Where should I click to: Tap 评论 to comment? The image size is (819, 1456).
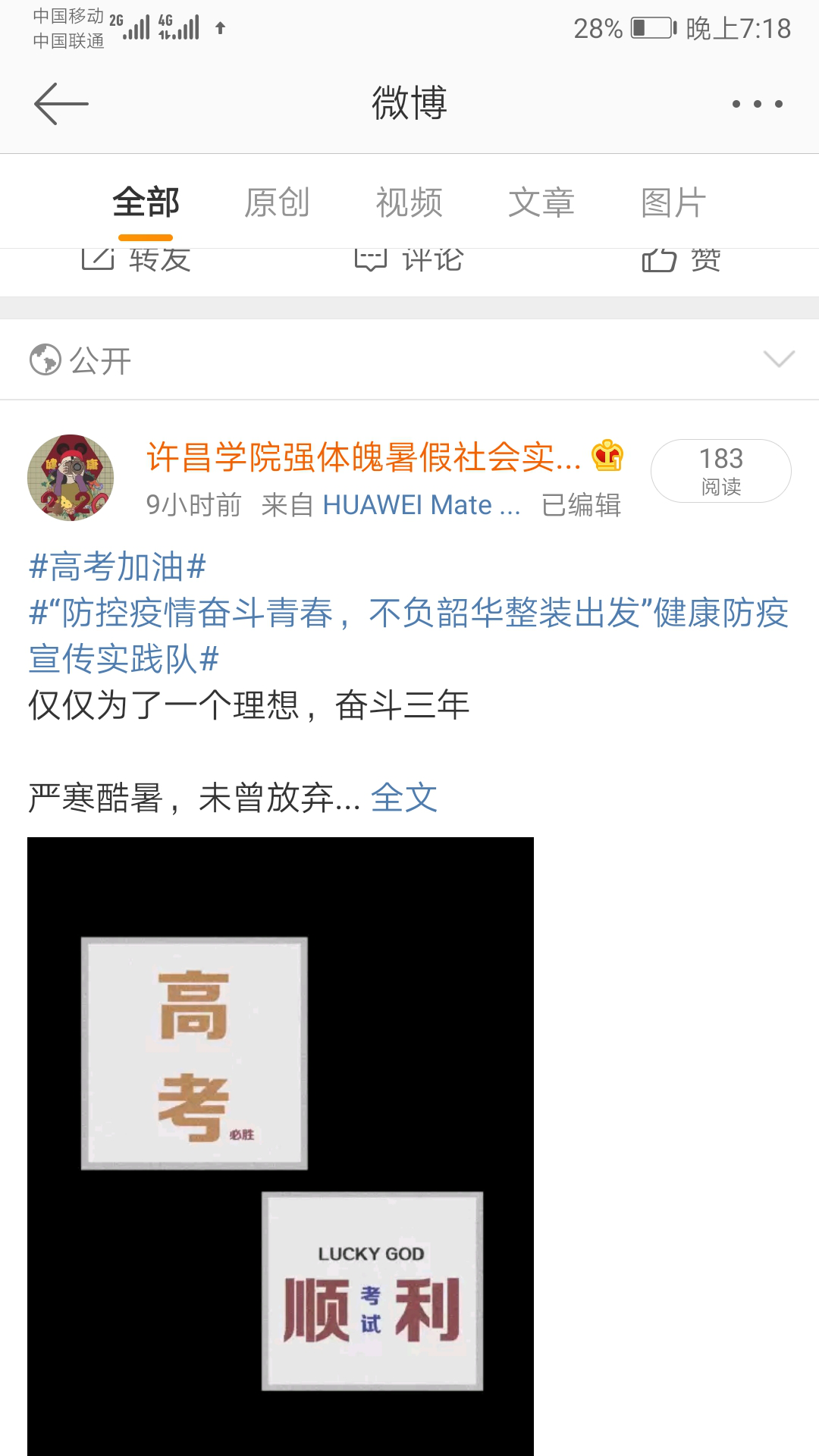[409, 260]
